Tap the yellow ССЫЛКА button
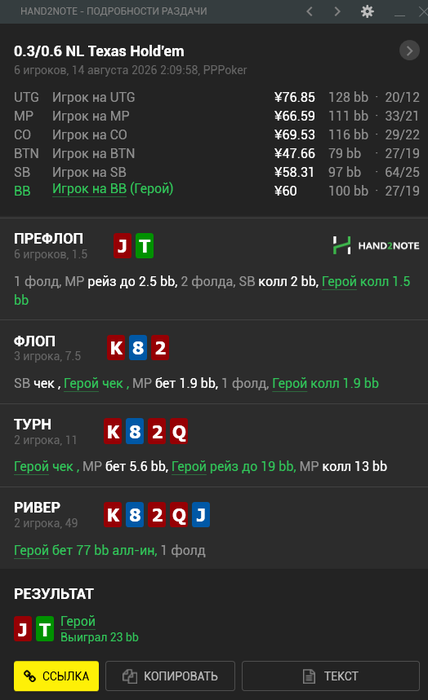The height and width of the screenshot is (700, 428). coord(56,676)
